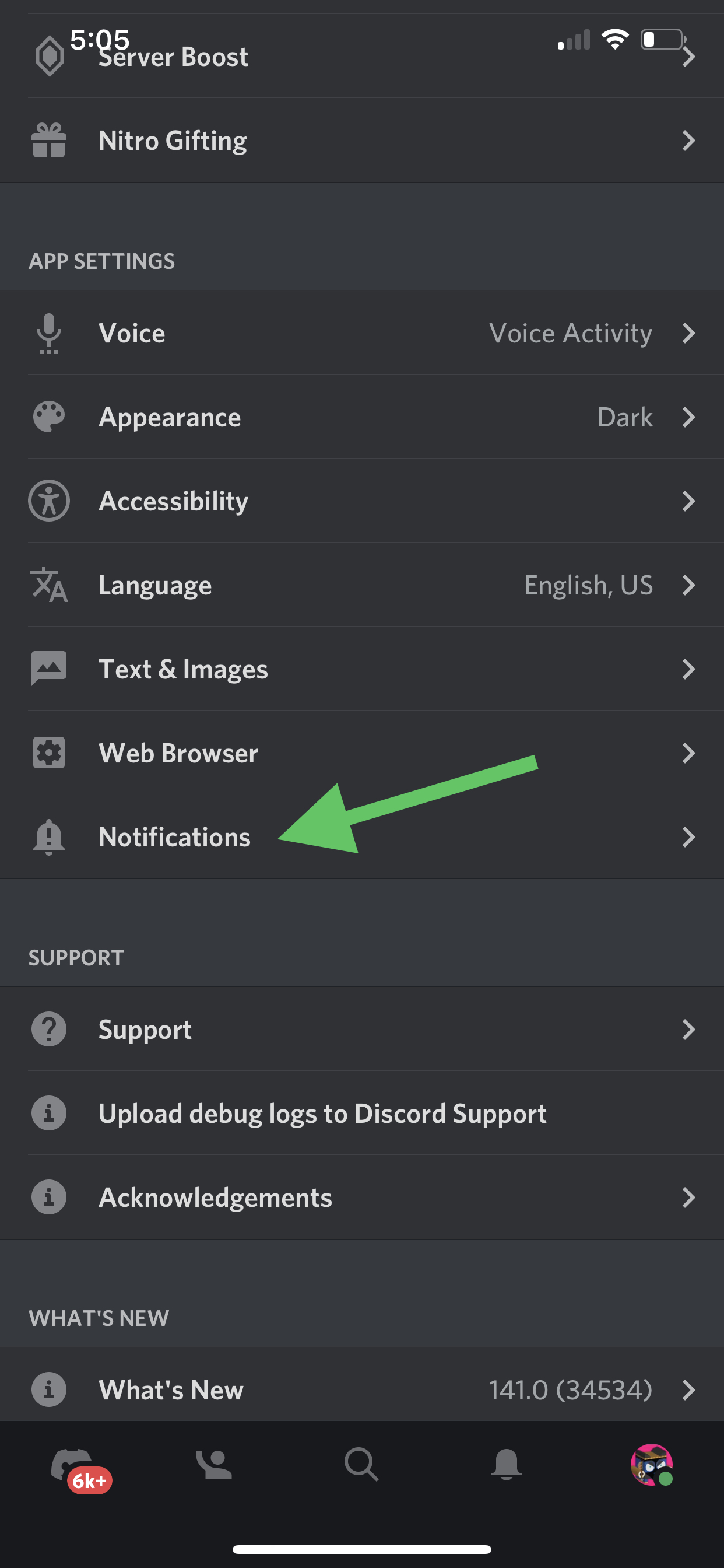This screenshot has height=1568, width=724.
Task: Open the profile avatar tab
Action: click(x=651, y=1465)
